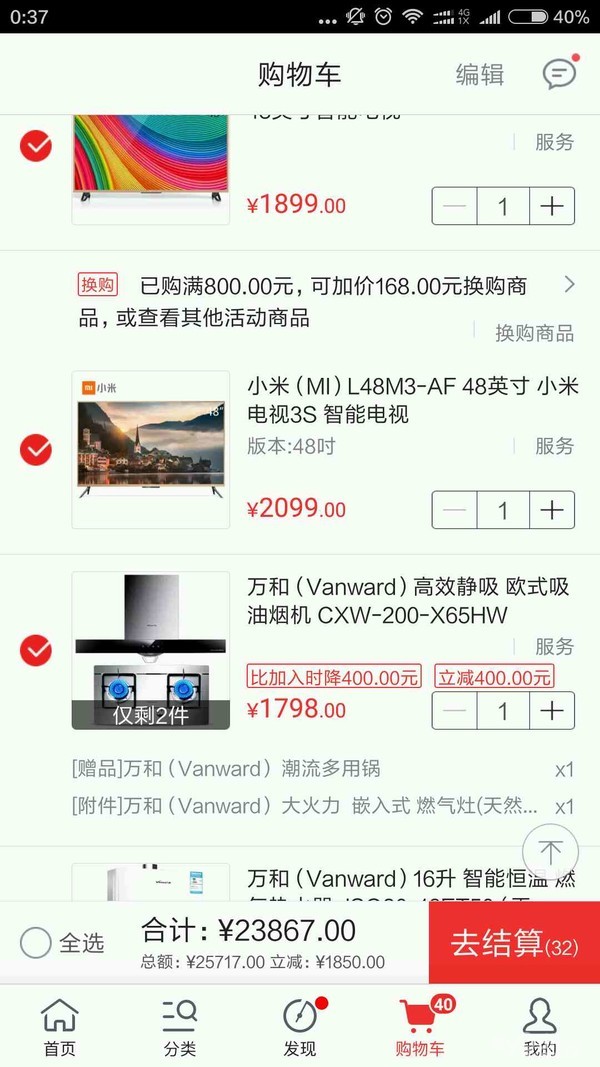Proceed with 去结算 checkout
This screenshot has width=600, height=1067.
tap(514, 943)
